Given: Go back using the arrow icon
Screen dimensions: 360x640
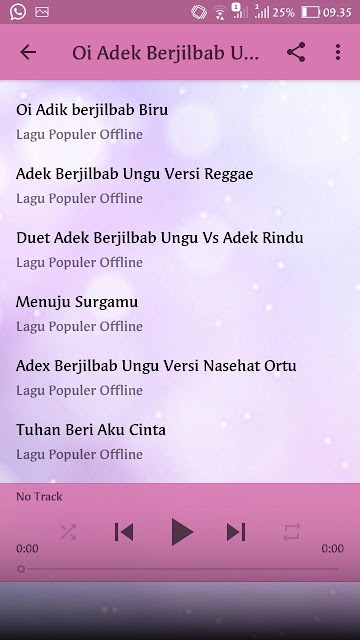Looking at the screenshot, I should (28, 52).
